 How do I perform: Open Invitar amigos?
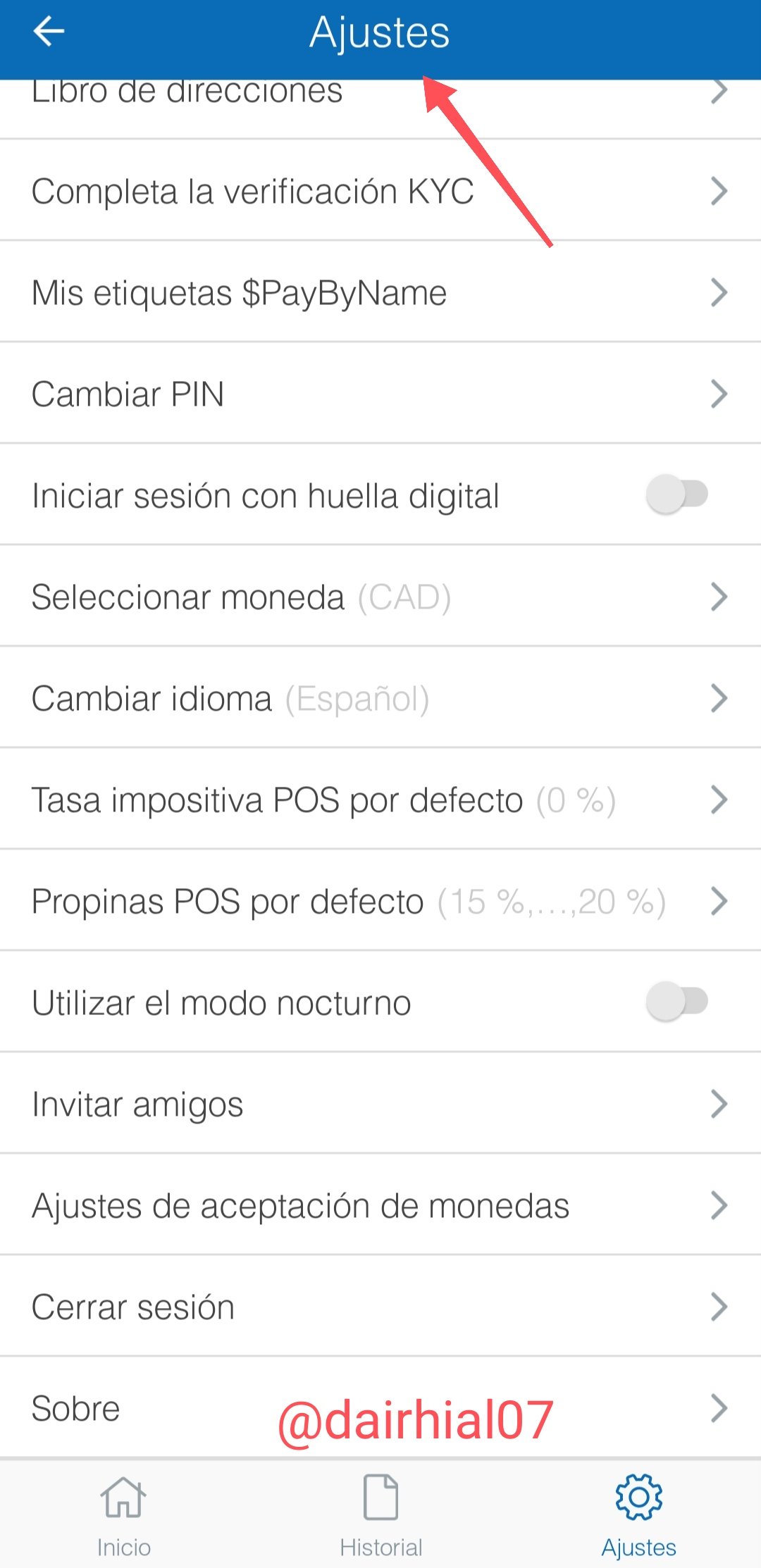pyautogui.click(x=380, y=1104)
